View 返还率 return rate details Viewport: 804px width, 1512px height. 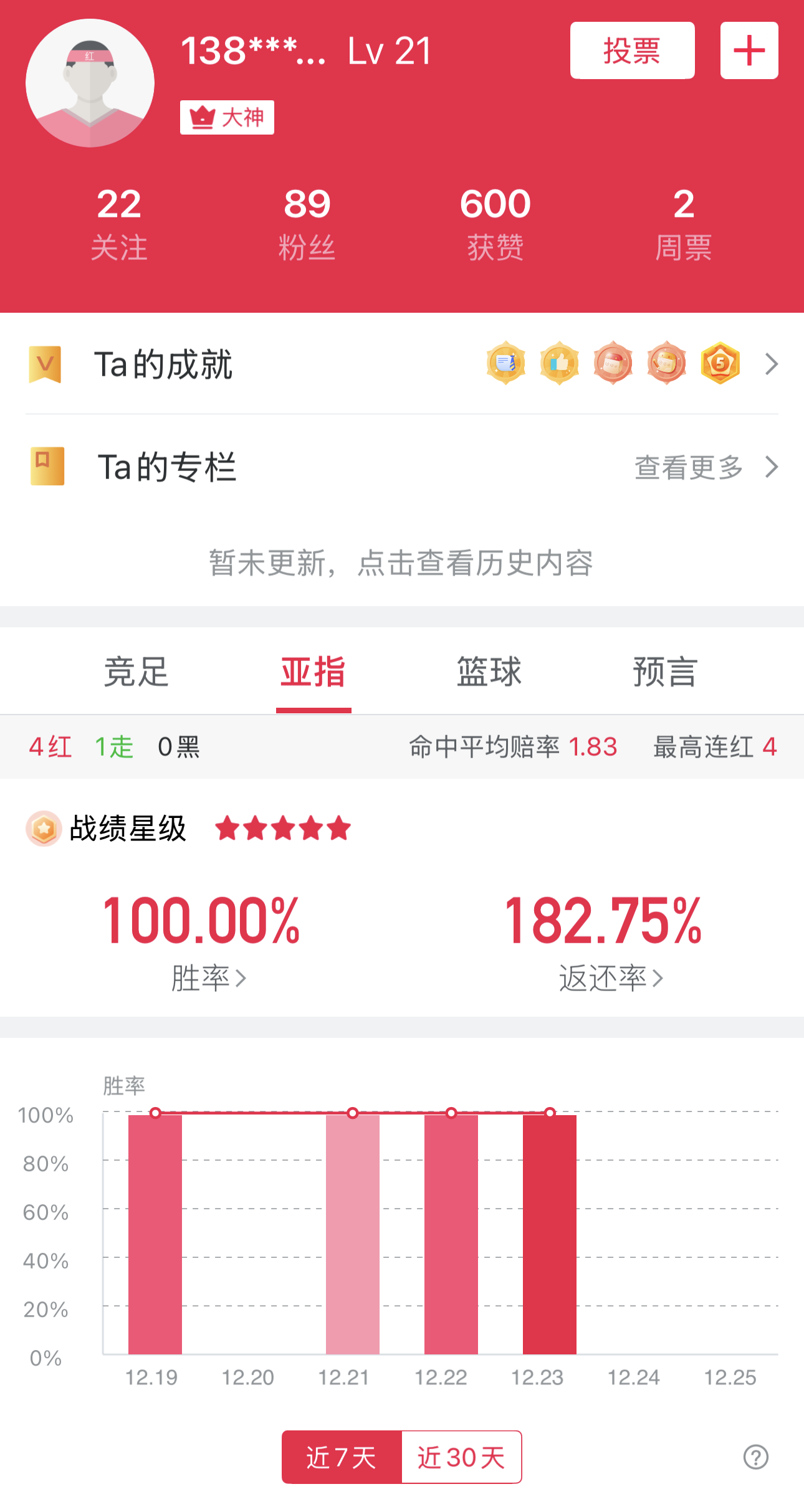click(610, 977)
